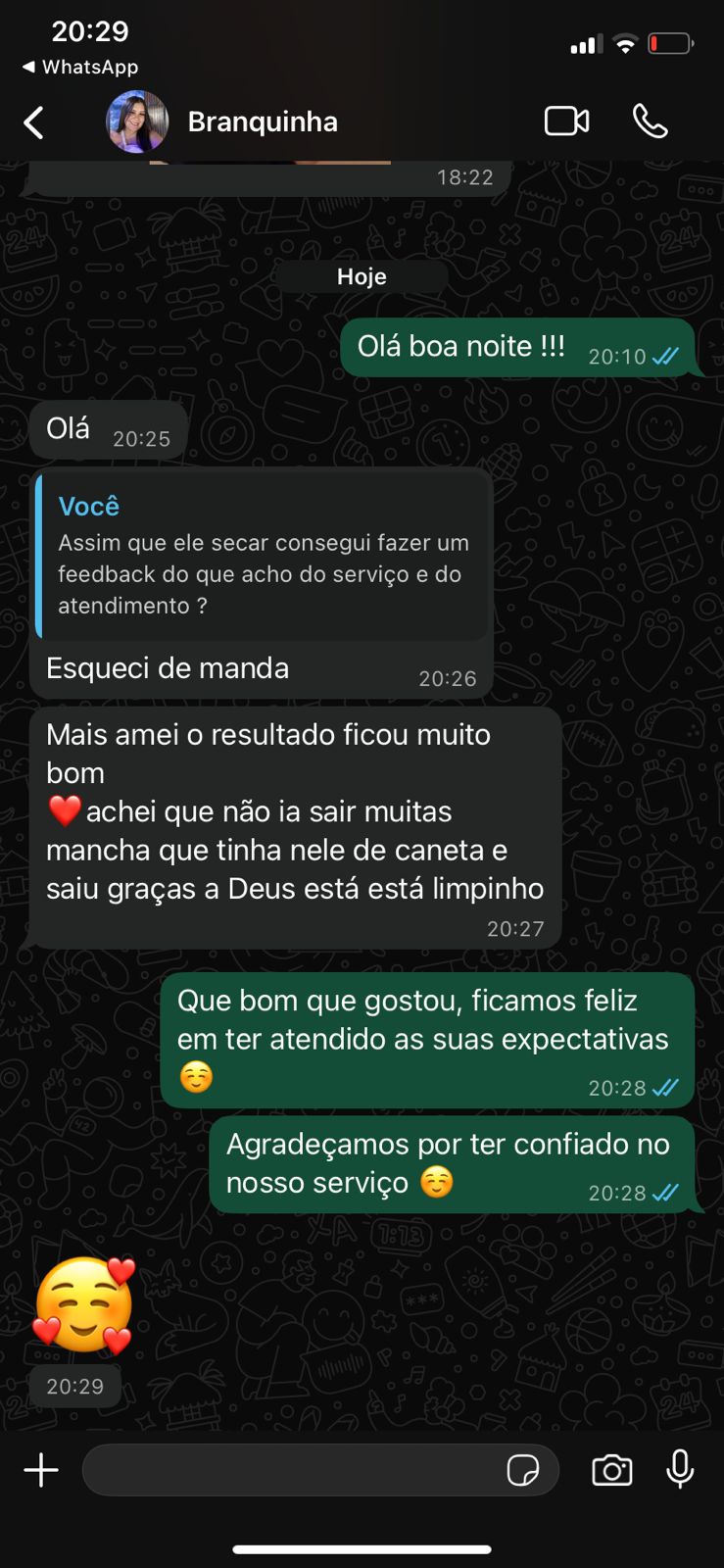Record a voice message with the microphone
724x1568 pixels.
(681, 1470)
